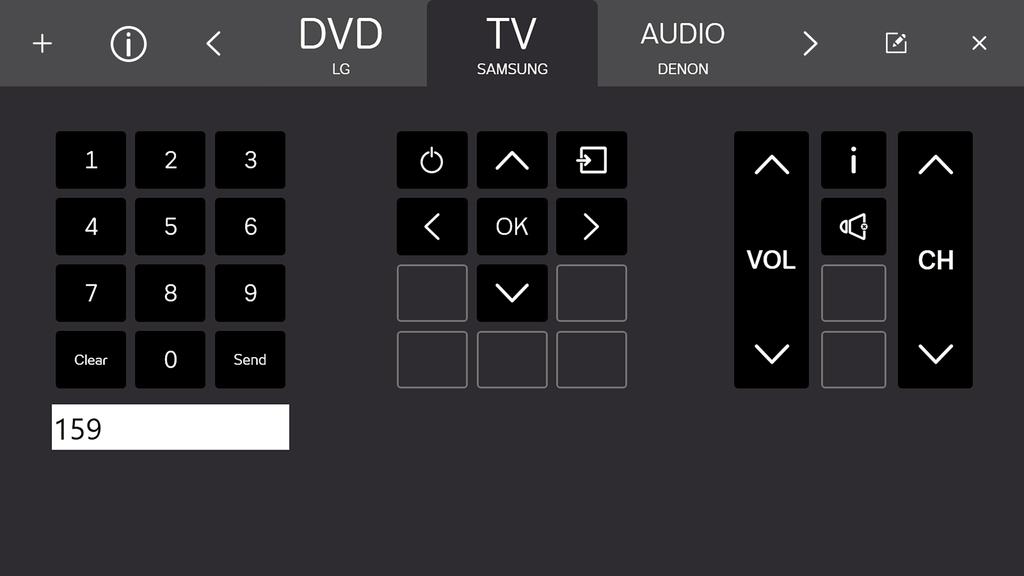
Task: Mute the TV with the speaker button
Action: point(853,227)
